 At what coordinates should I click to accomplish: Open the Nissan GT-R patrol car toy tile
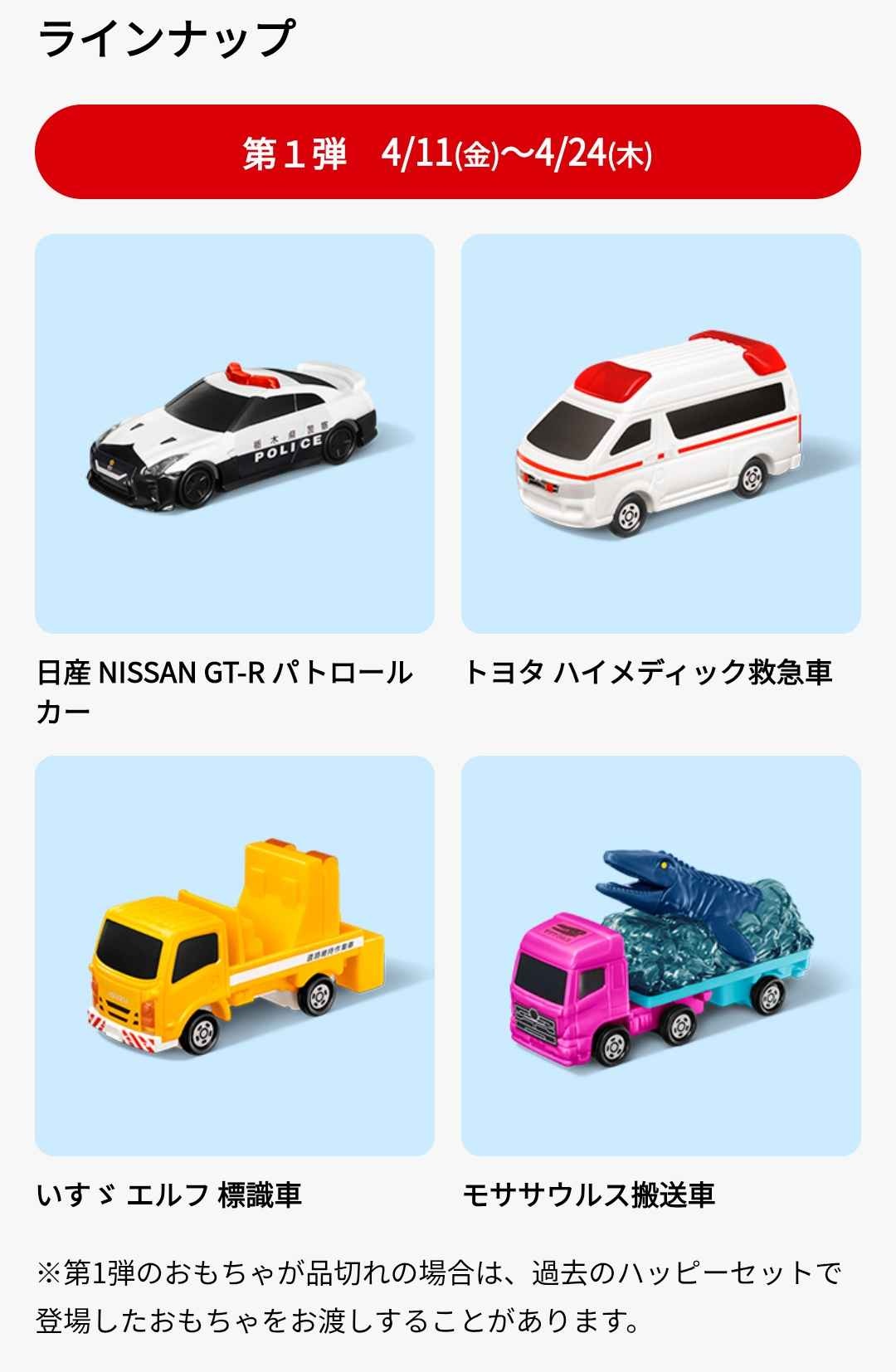click(235, 434)
